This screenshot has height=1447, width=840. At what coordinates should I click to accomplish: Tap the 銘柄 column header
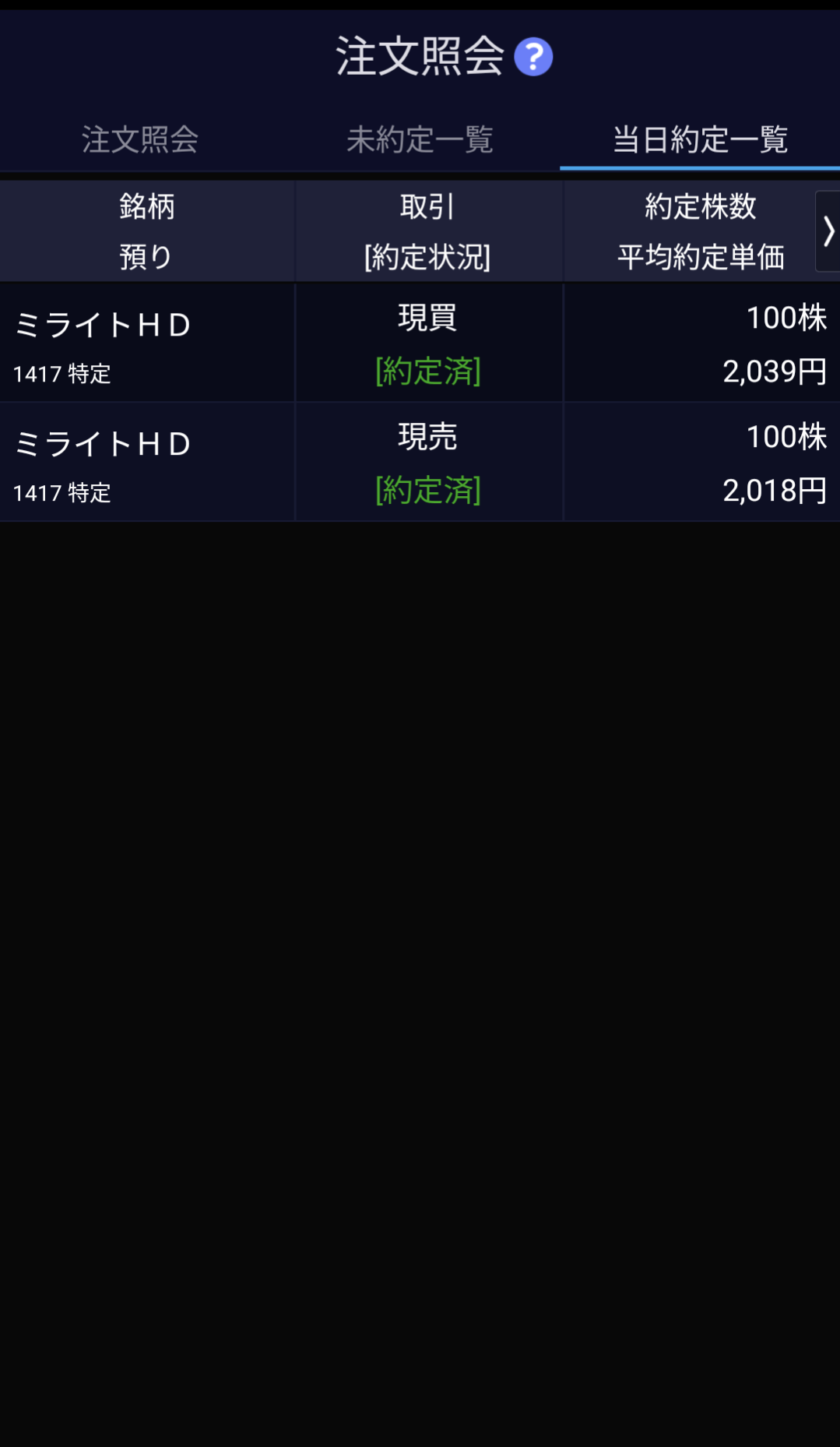tap(146, 205)
